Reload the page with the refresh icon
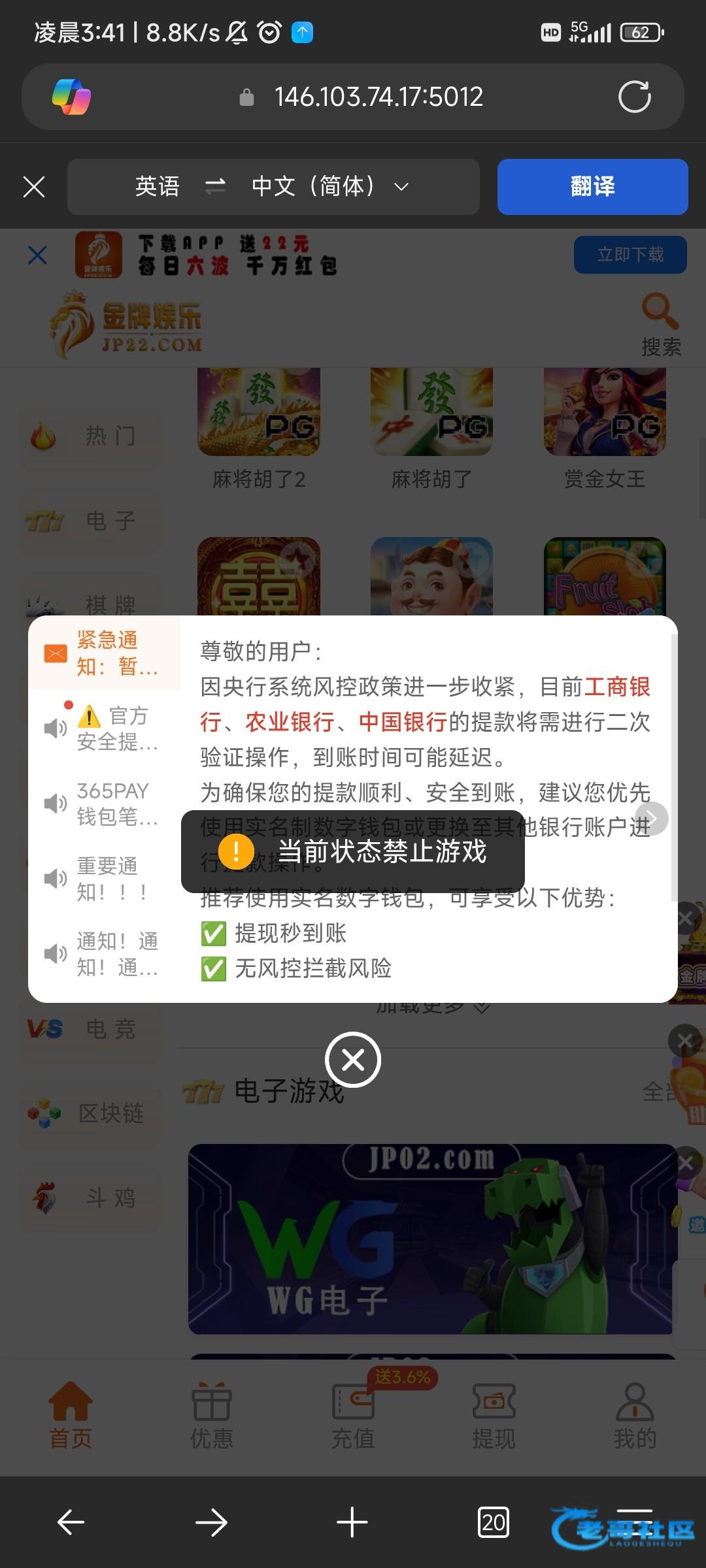Screen dimensions: 706x1568 click(634, 97)
